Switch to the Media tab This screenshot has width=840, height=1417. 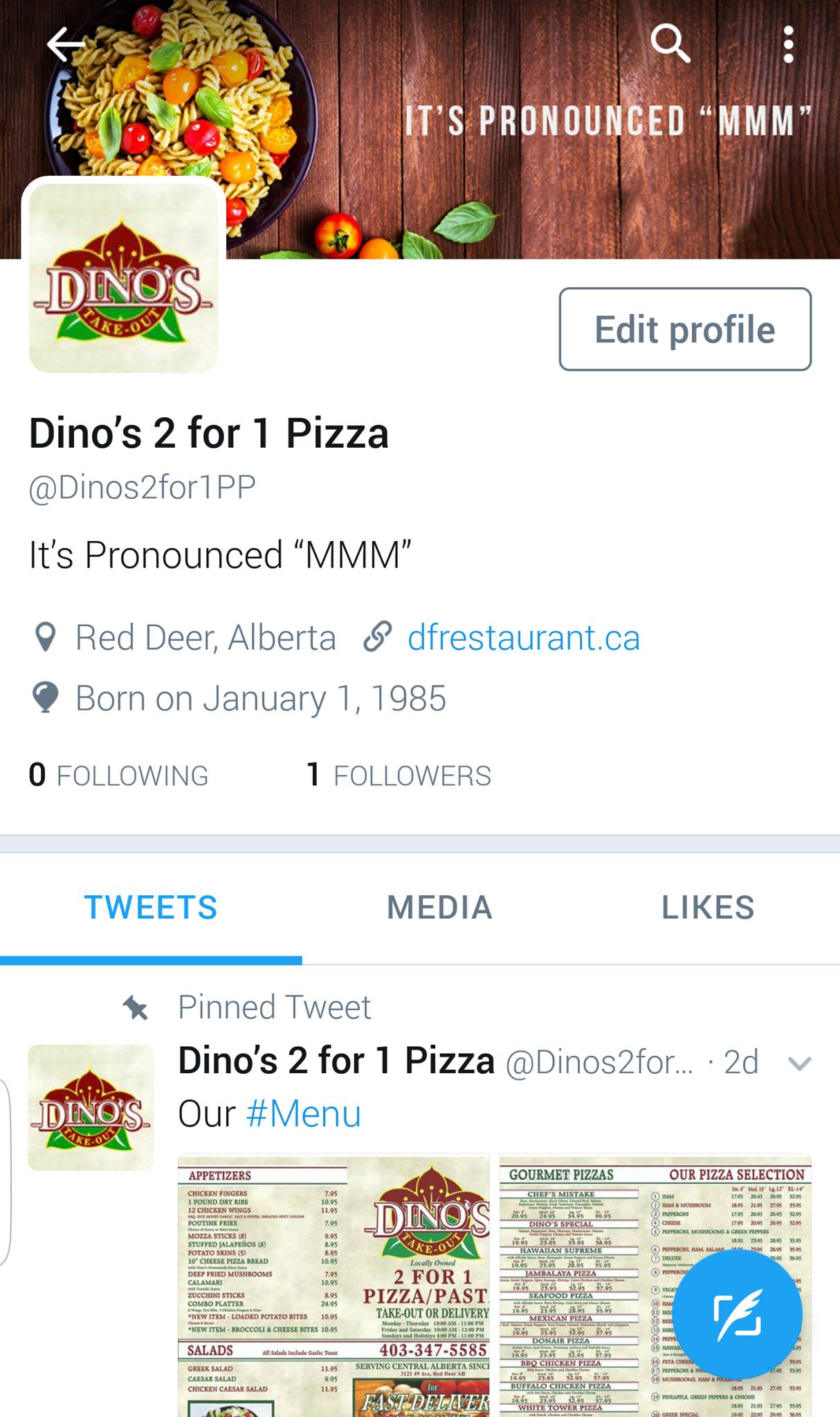pos(439,908)
